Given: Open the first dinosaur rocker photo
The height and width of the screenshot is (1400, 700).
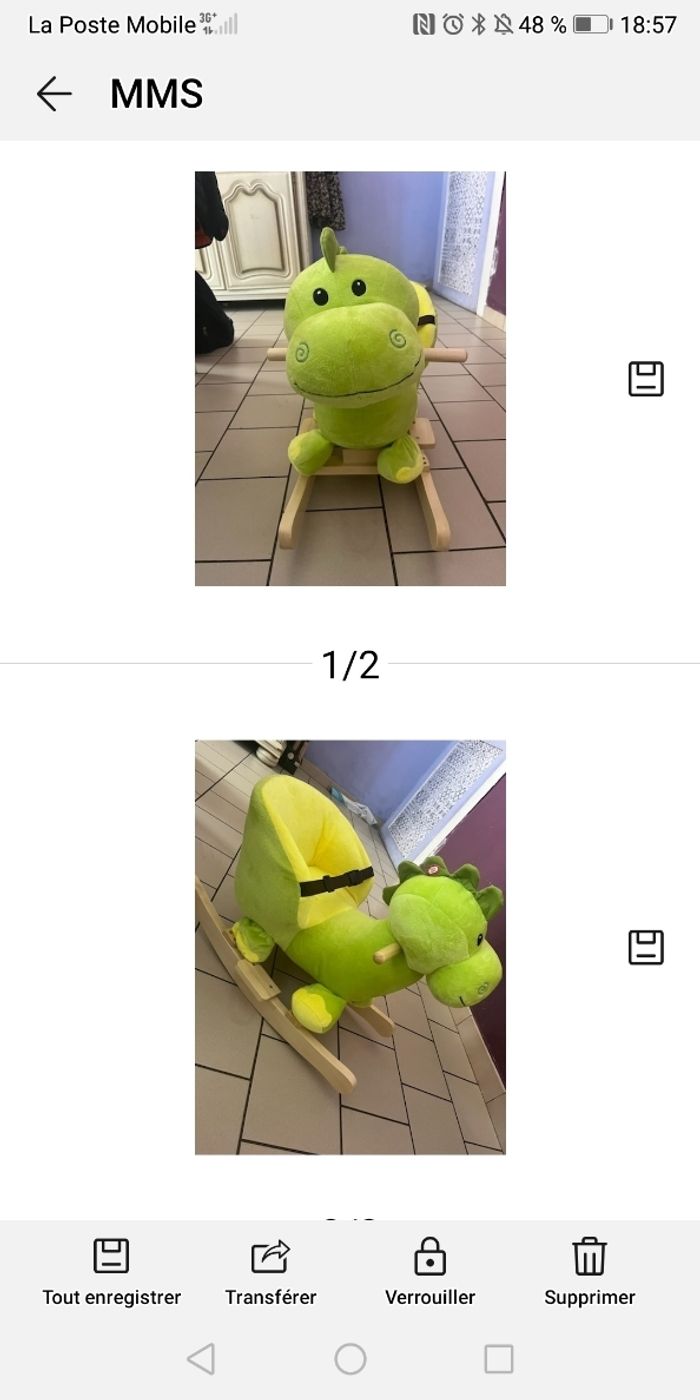Looking at the screenshot, I should 350,378.
